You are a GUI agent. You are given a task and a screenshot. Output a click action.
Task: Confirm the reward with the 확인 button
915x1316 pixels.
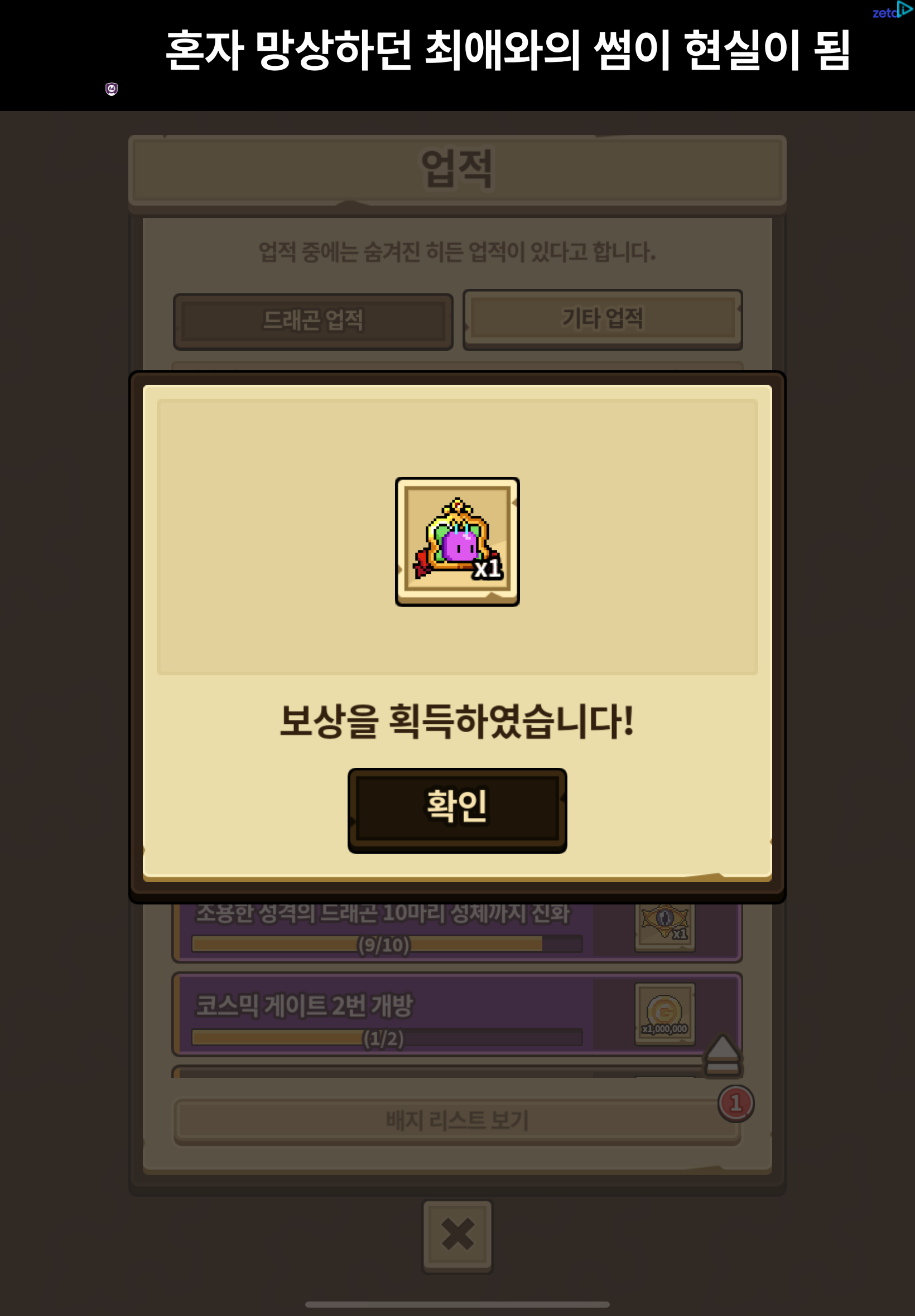[x=457, y=809]
